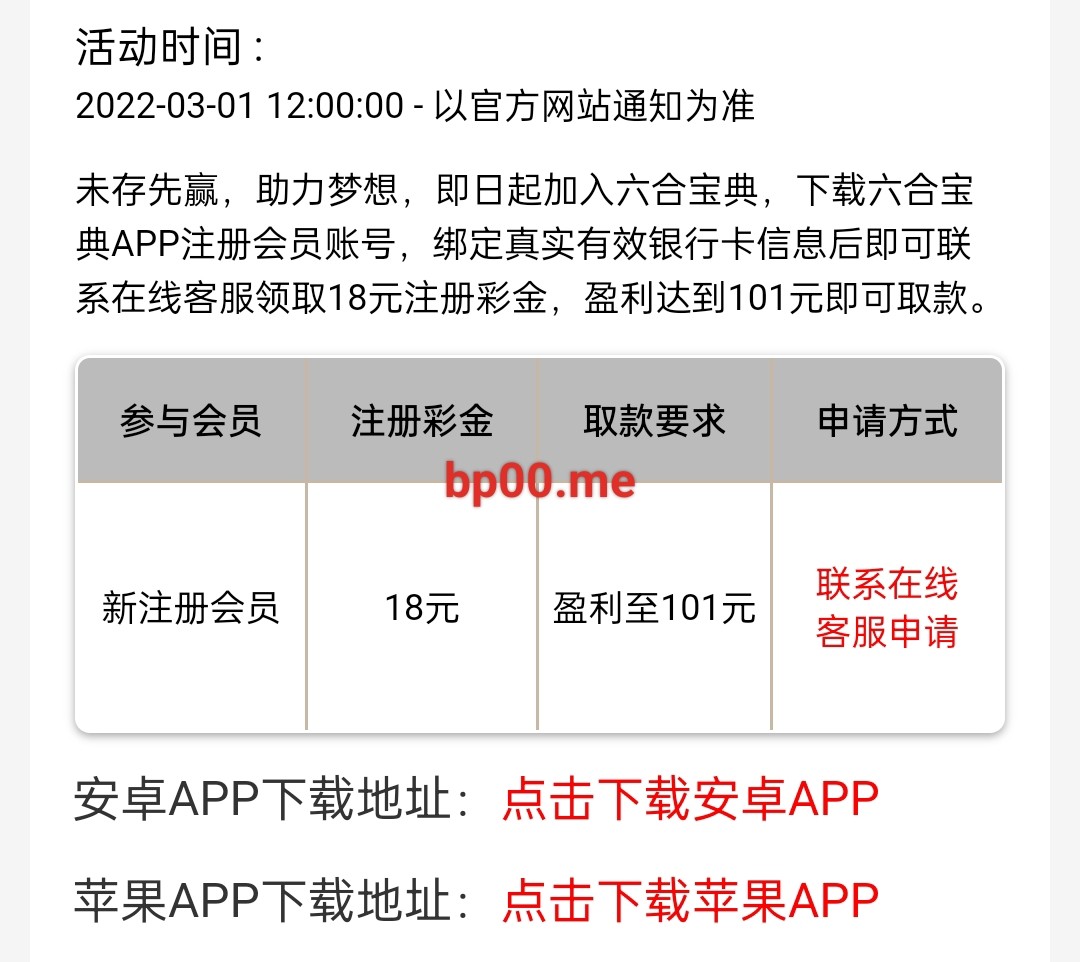Open the 点击下载苹果APP download link
The width and height of the screenshot is (1080, 962).
(690, 900)
